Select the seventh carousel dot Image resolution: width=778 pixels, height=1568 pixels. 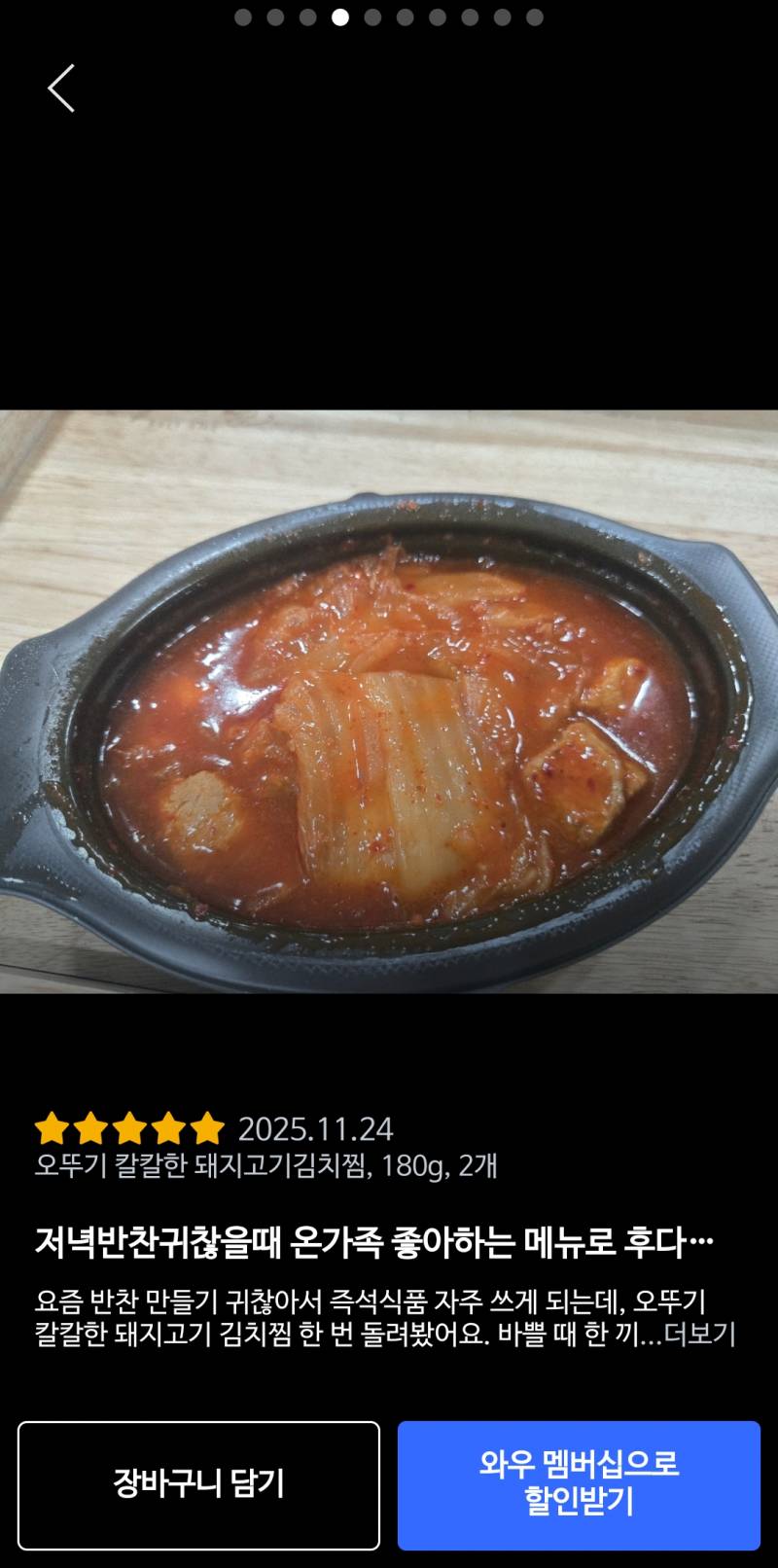coord(436,17)
